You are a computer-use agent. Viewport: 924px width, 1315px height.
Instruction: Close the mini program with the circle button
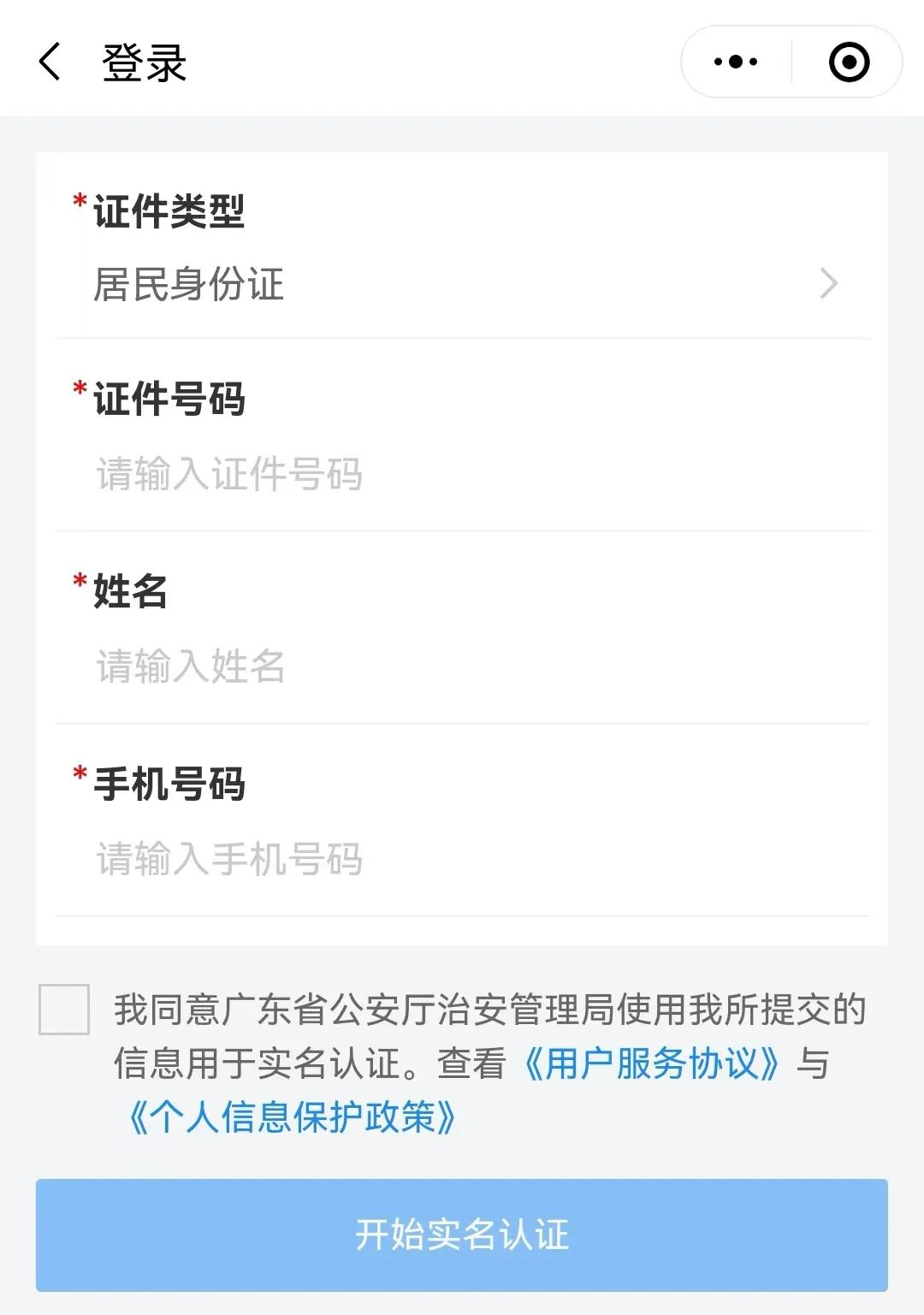click(x=849, y=62)
